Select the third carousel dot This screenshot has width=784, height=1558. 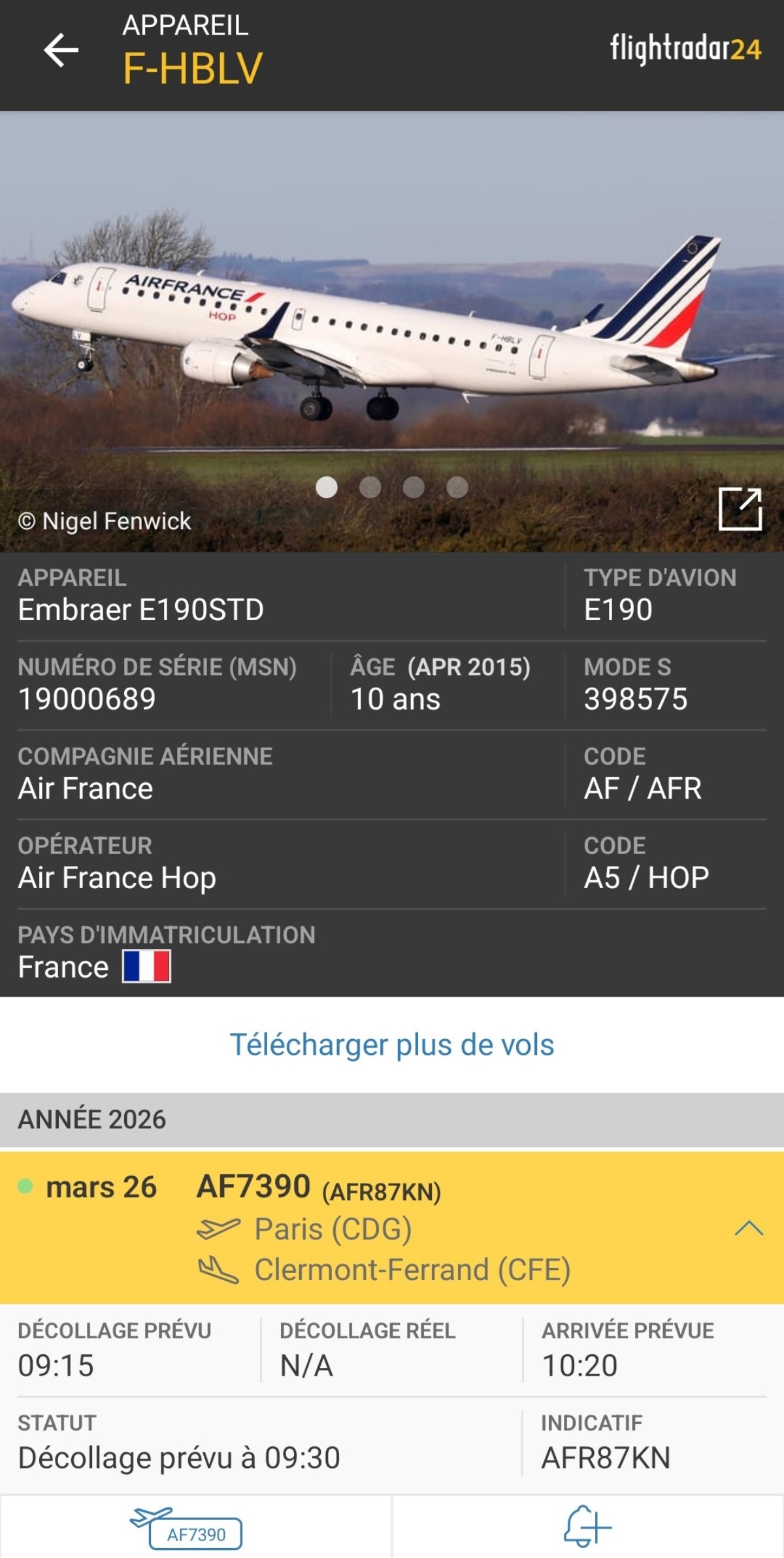click(413, 486)
